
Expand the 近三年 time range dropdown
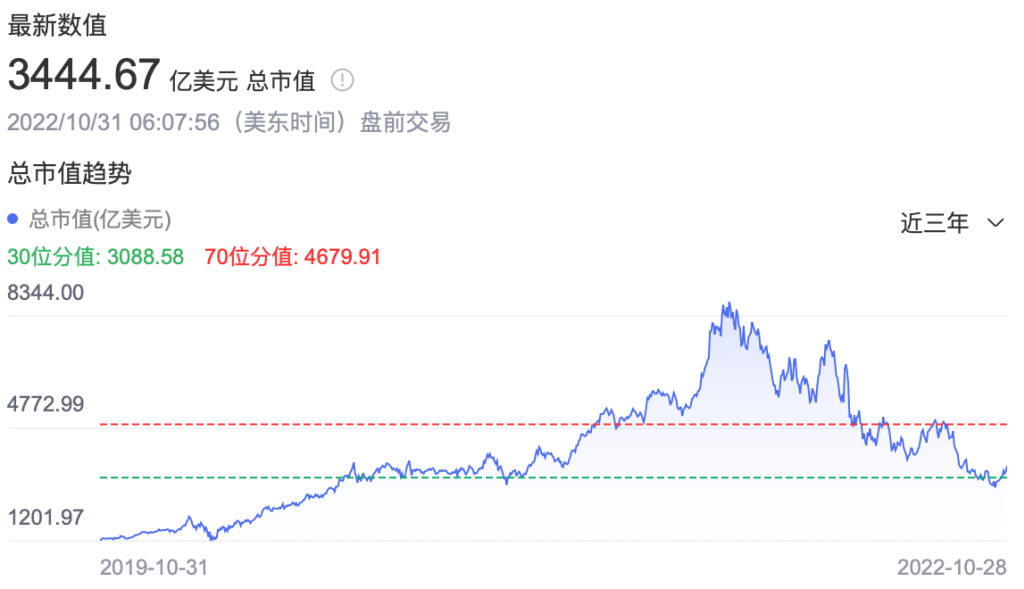click(x=951, y=223)
